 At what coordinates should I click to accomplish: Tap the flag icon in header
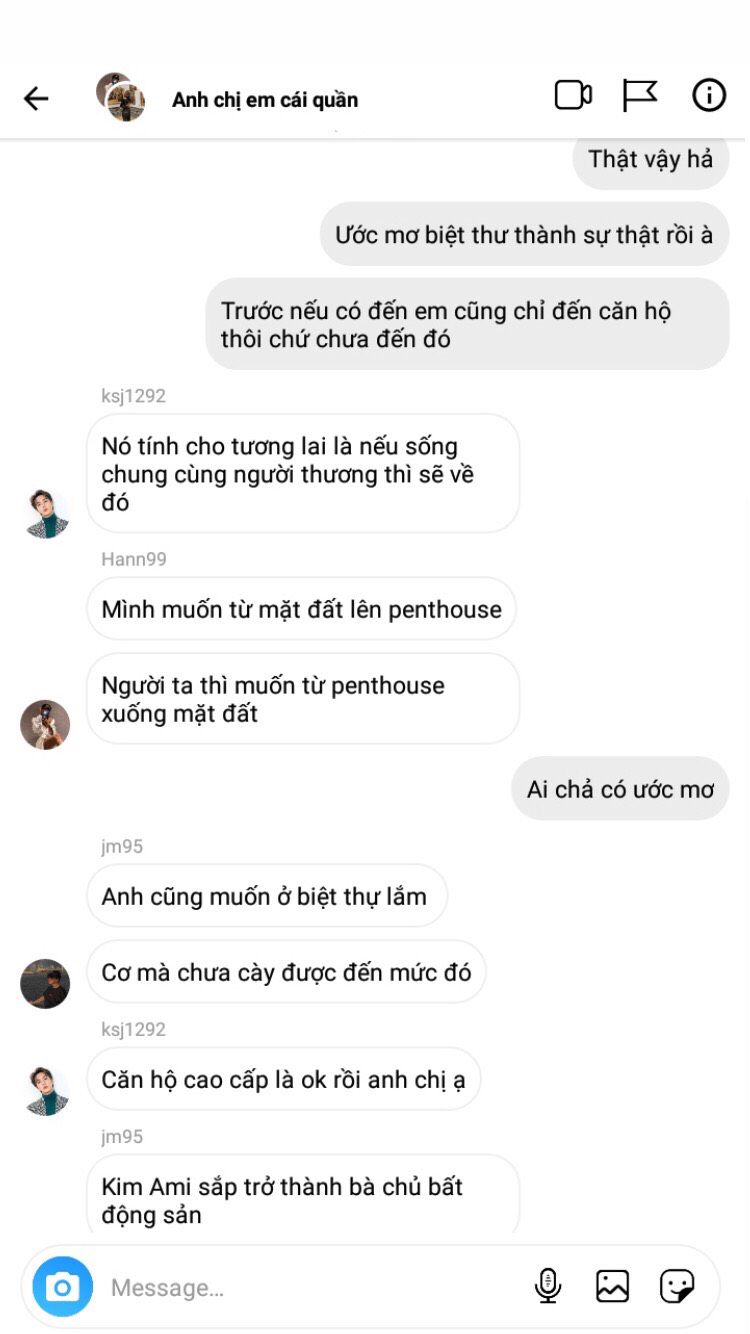coord(640,96)
